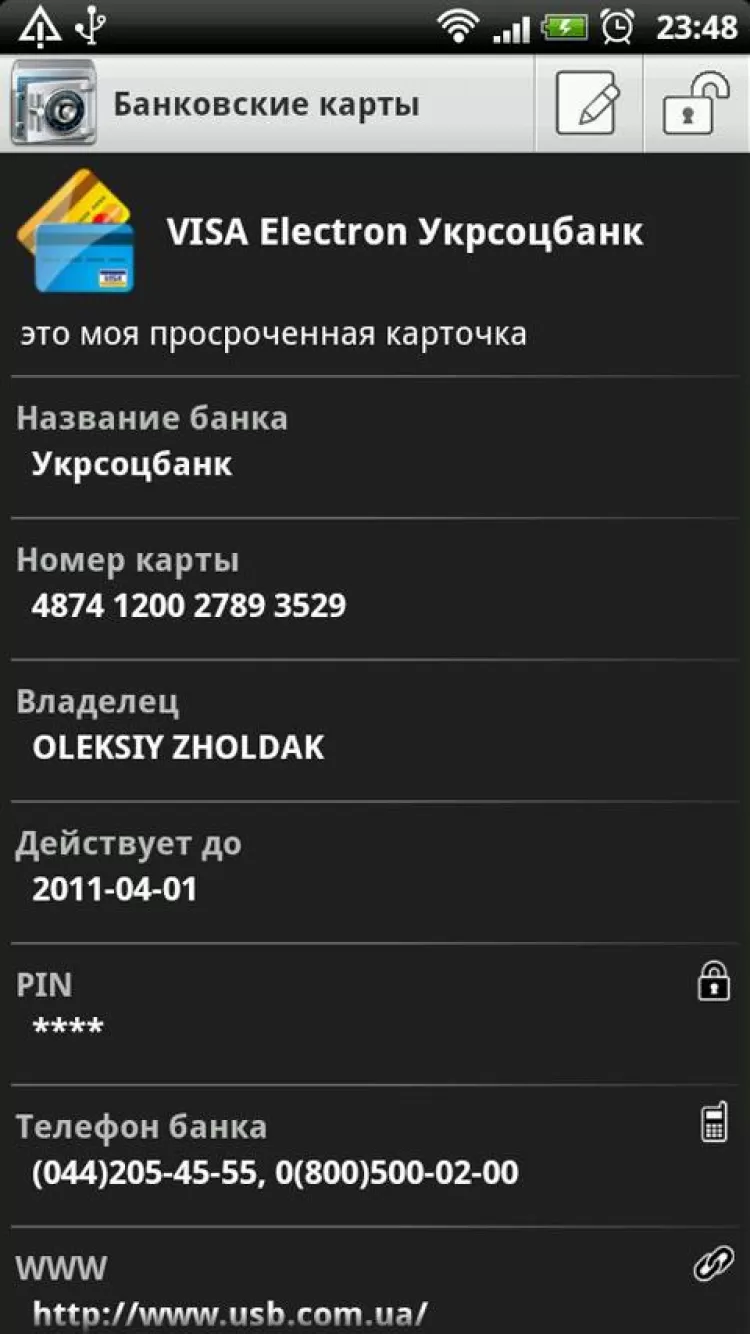The height and width of the screenshot is (1334, 750).
Task: Edit this bank card entry
Action: pos(588,104)
